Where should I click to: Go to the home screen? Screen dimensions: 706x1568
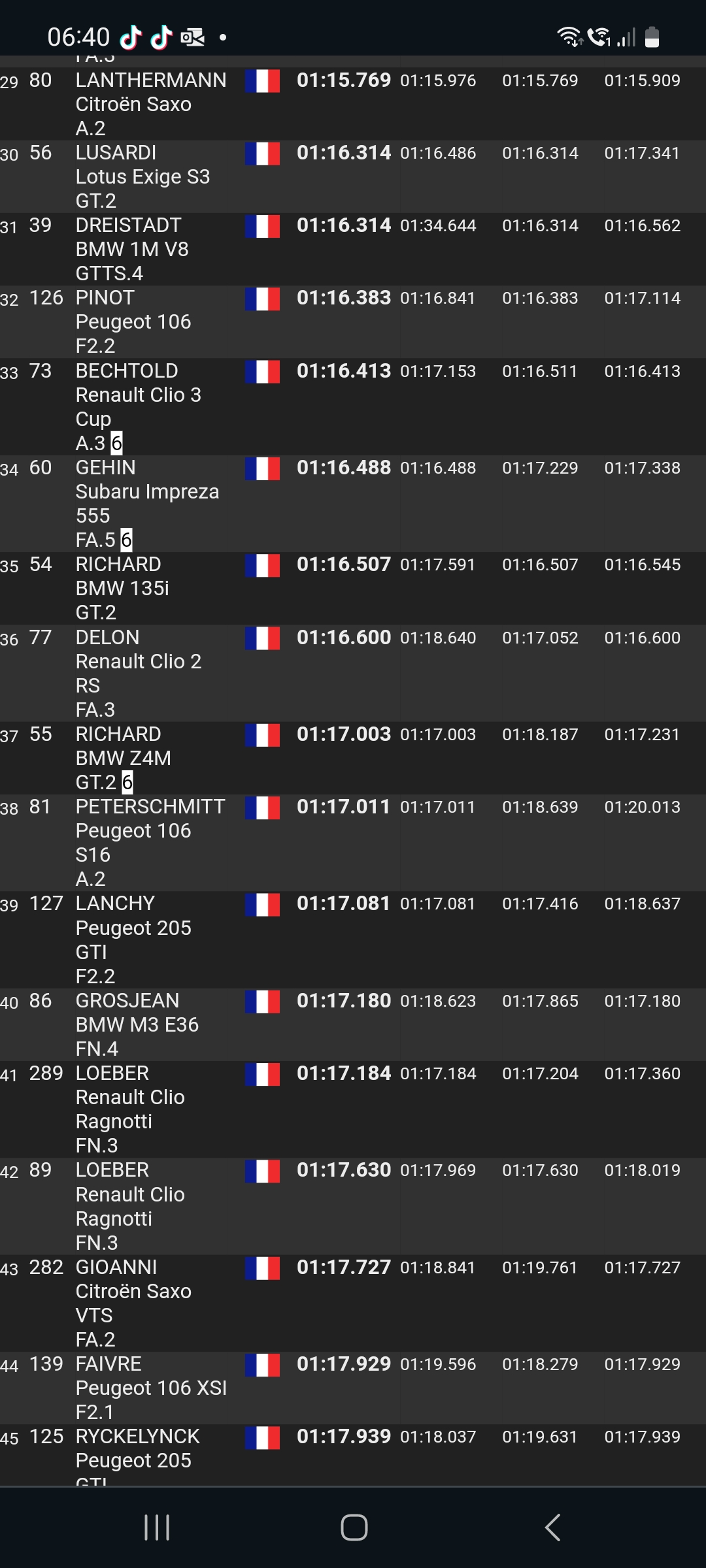coord(354,1527)
